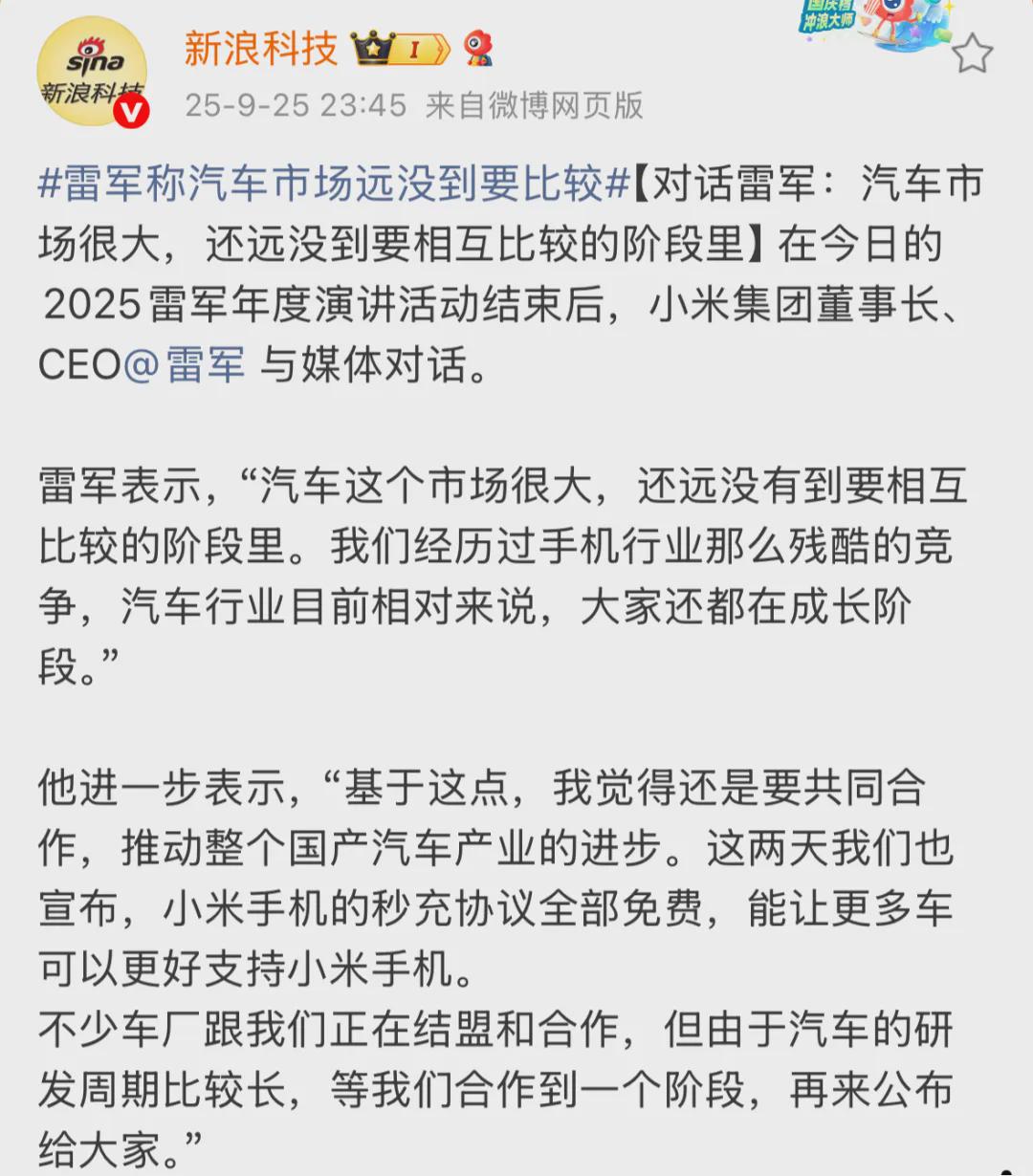Tap the crown level badge
1033x1176 pixels.
(399, 48)
